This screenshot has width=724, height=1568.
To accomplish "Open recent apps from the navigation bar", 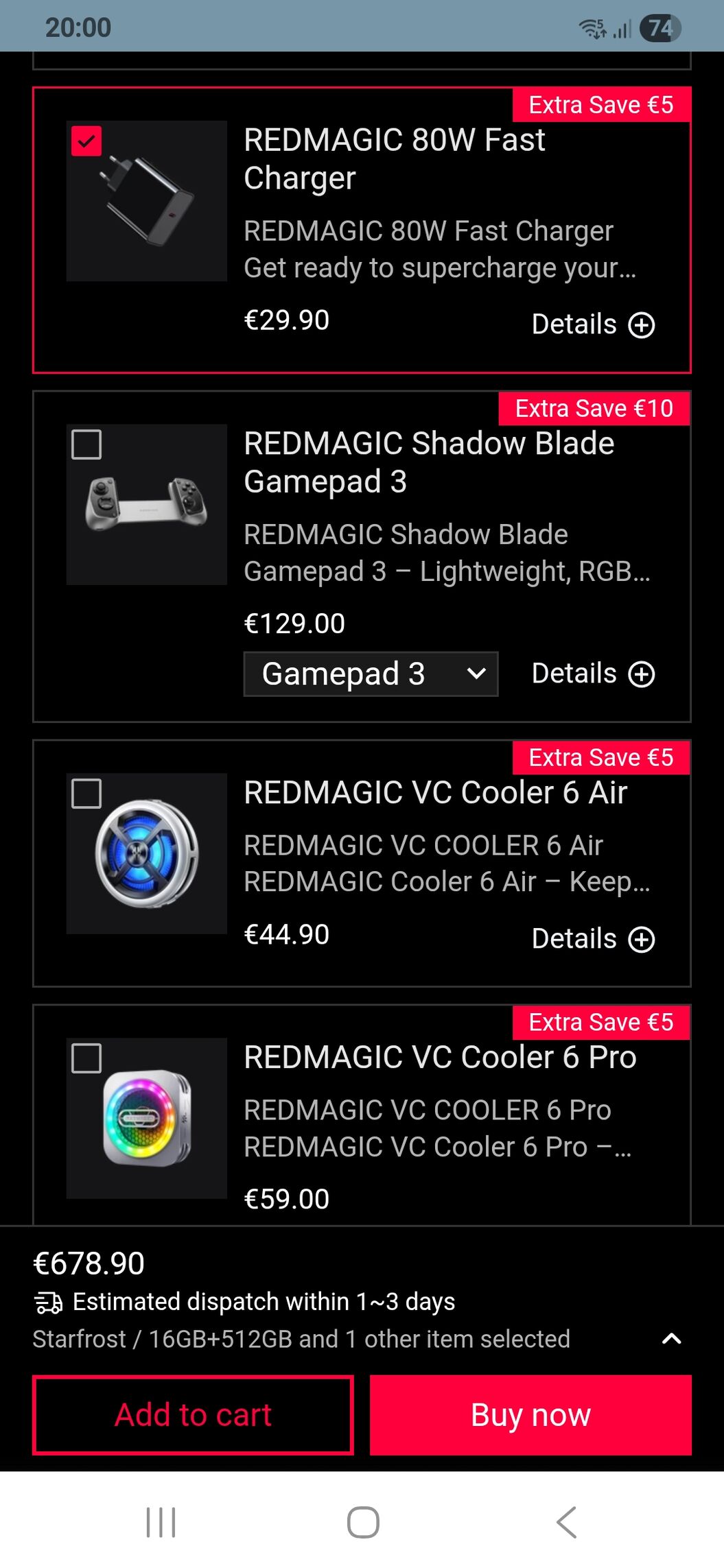I will point(161,1522).
